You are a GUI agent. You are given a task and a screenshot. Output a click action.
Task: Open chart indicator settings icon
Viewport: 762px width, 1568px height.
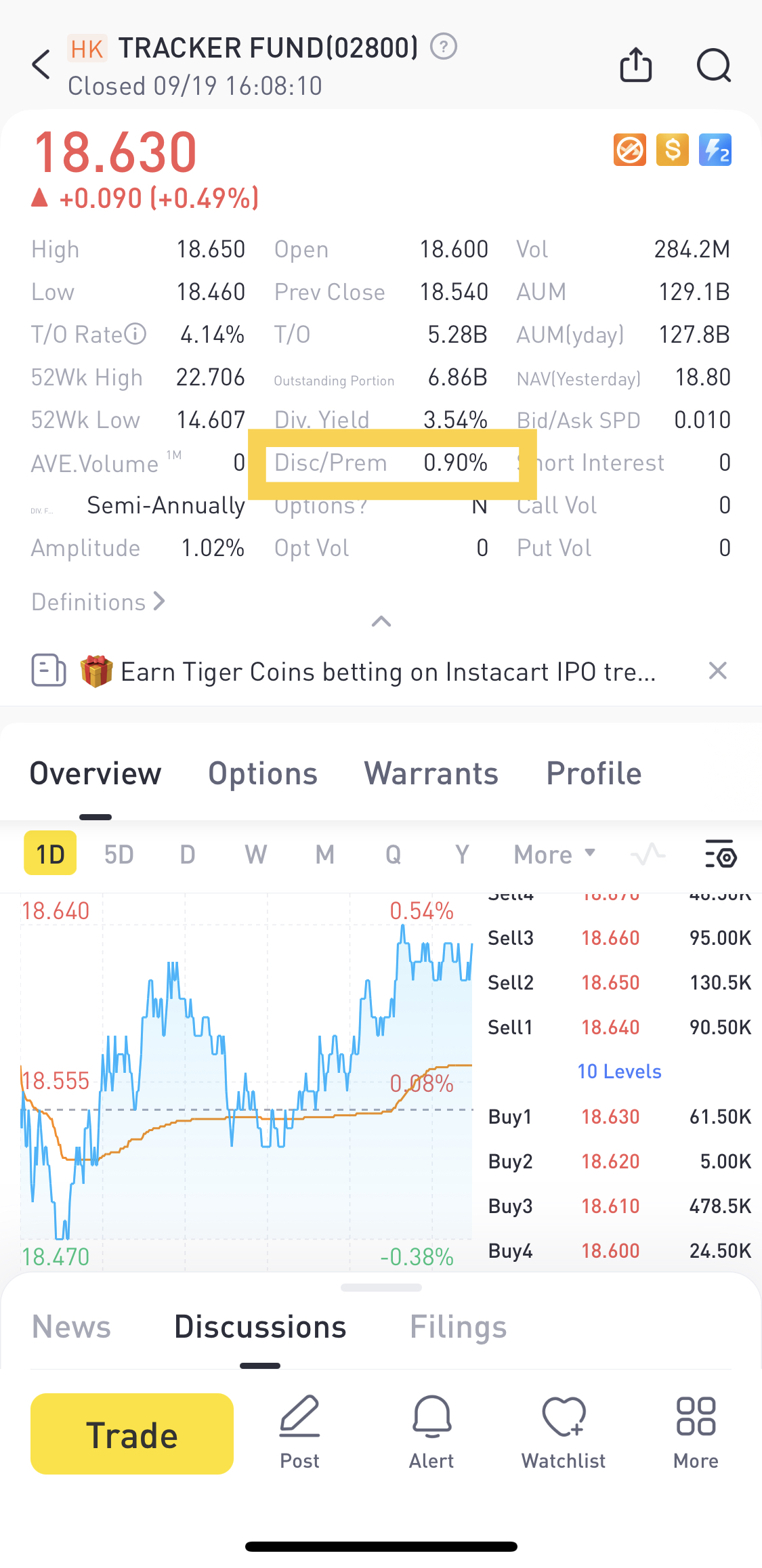[x=720, y=854]
